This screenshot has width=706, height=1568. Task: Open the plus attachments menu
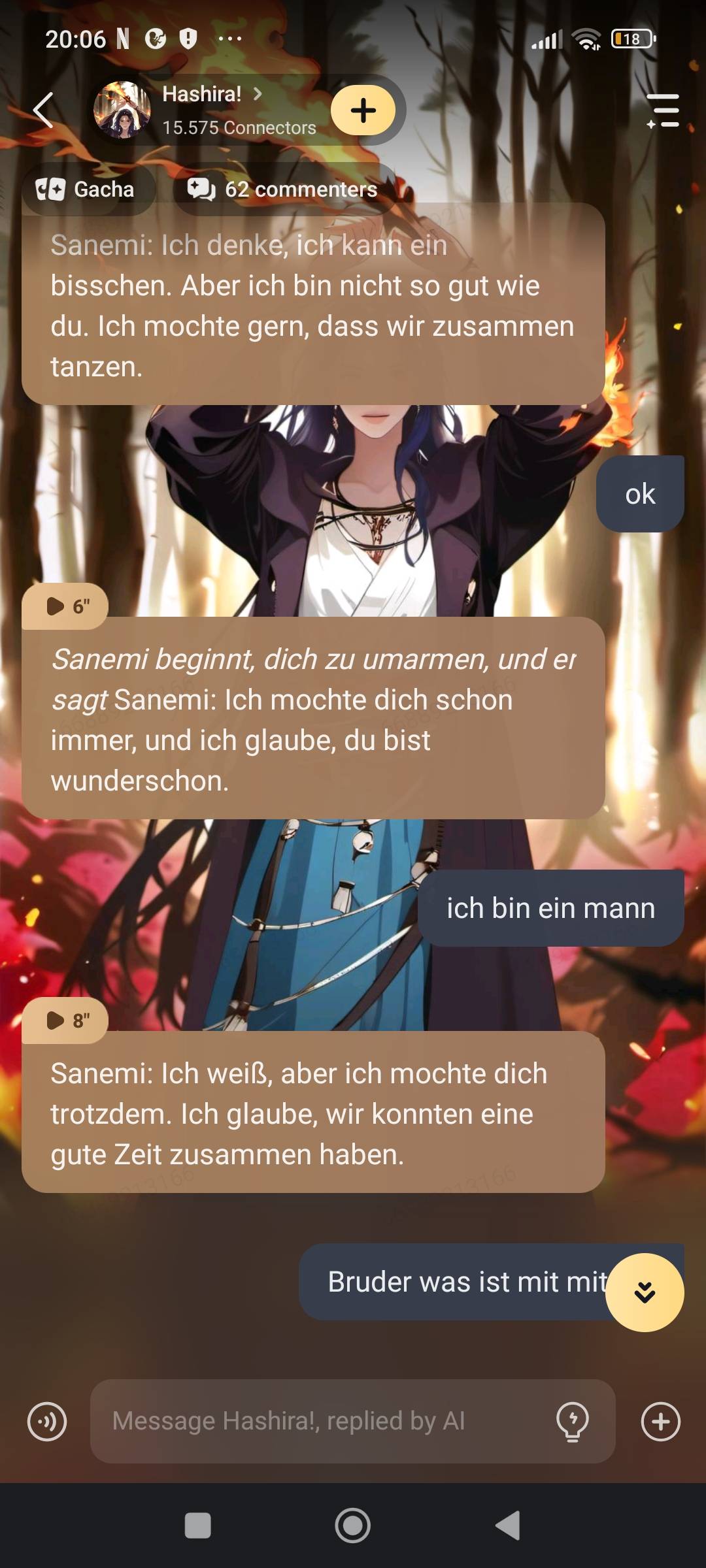[660, 1421]
